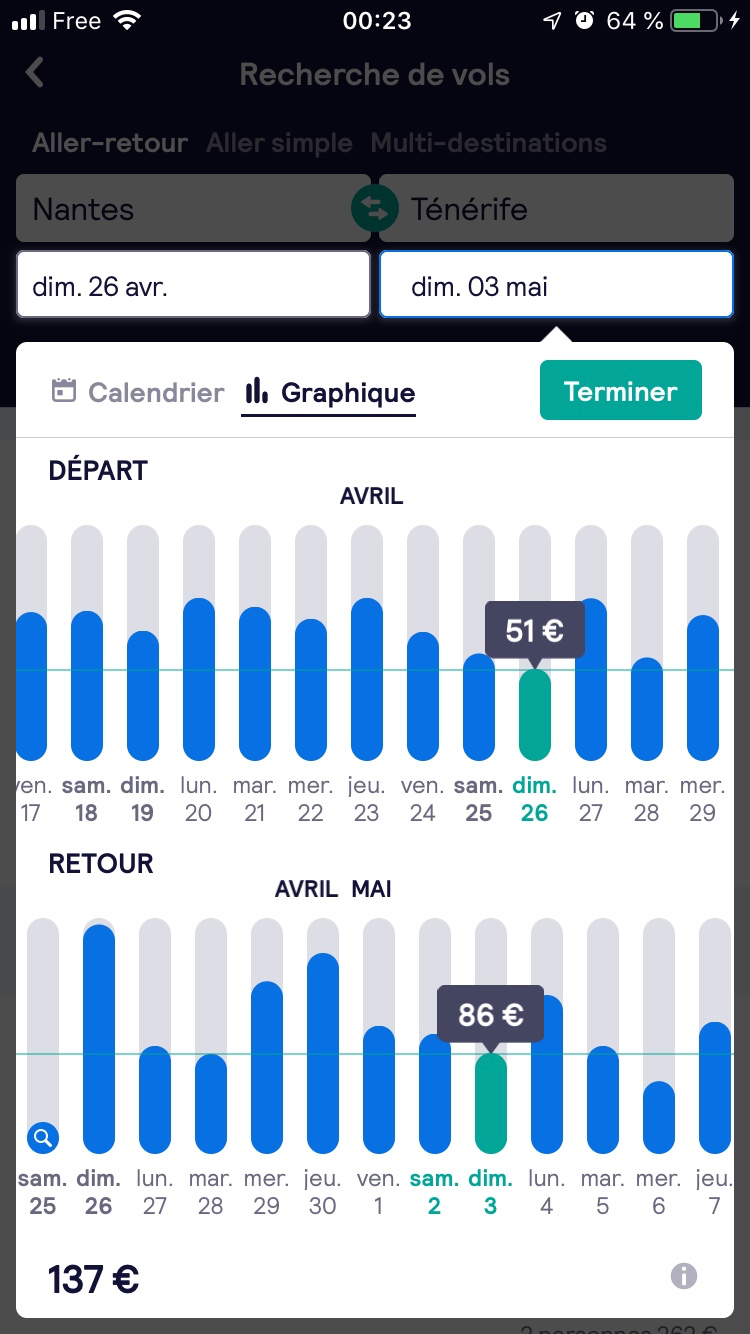This screenshot has width=750, height=1334.
Task: Choose departure bar for mar. 28
Action: pyautogui.click(x=647, y=708)
